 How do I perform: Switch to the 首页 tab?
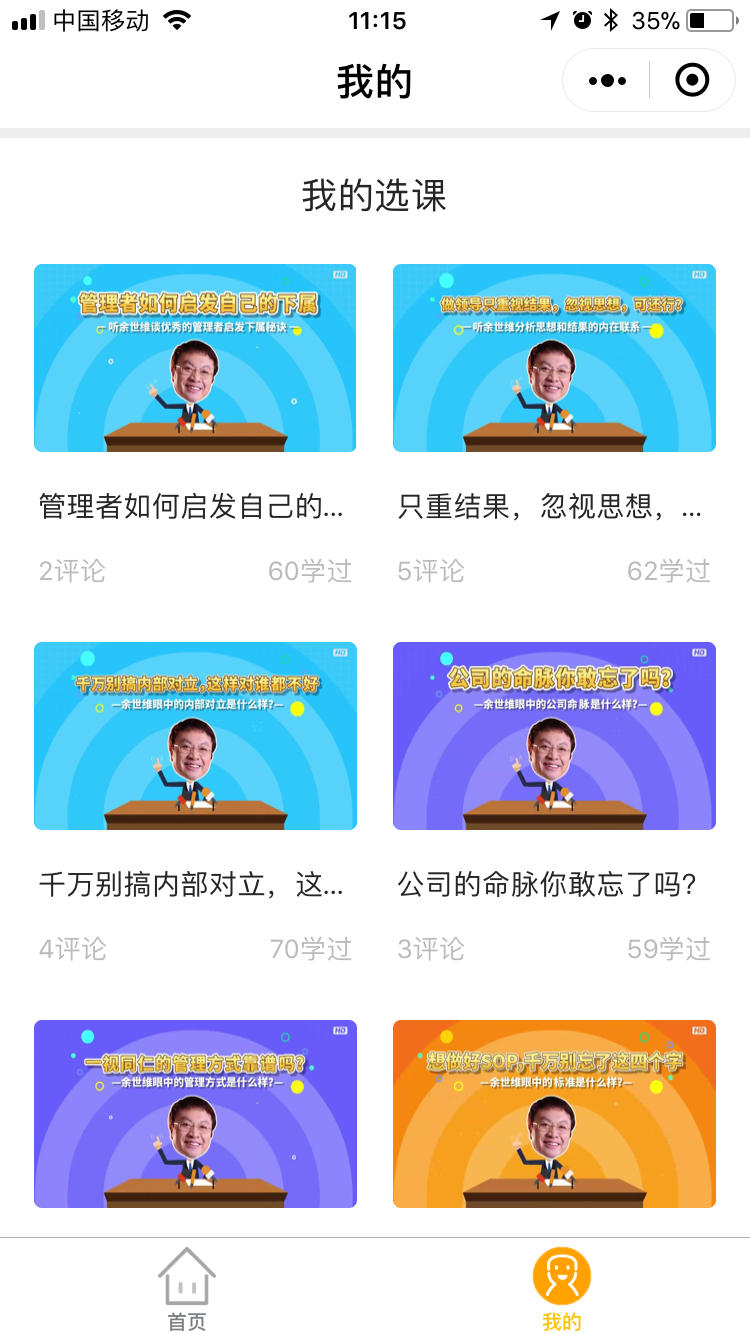[x=187, y=1288]
